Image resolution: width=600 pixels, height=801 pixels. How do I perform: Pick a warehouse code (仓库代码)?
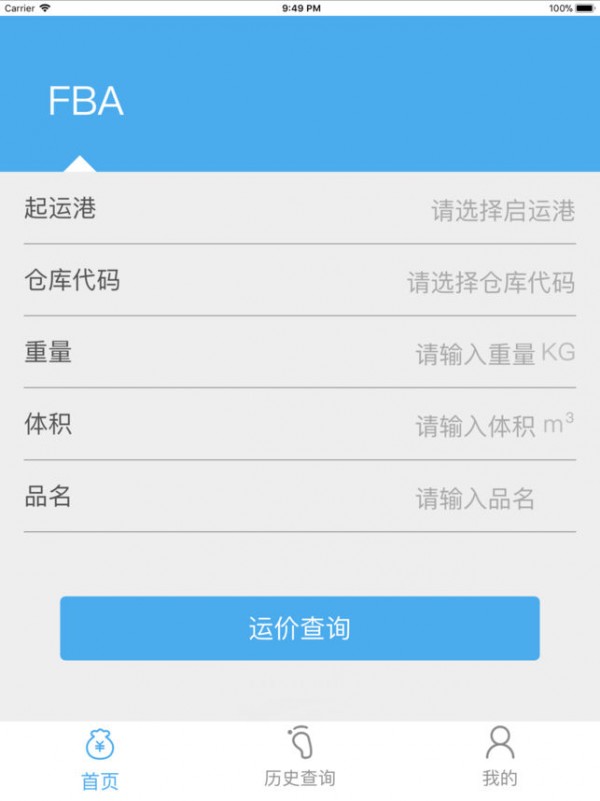point(490,283)
